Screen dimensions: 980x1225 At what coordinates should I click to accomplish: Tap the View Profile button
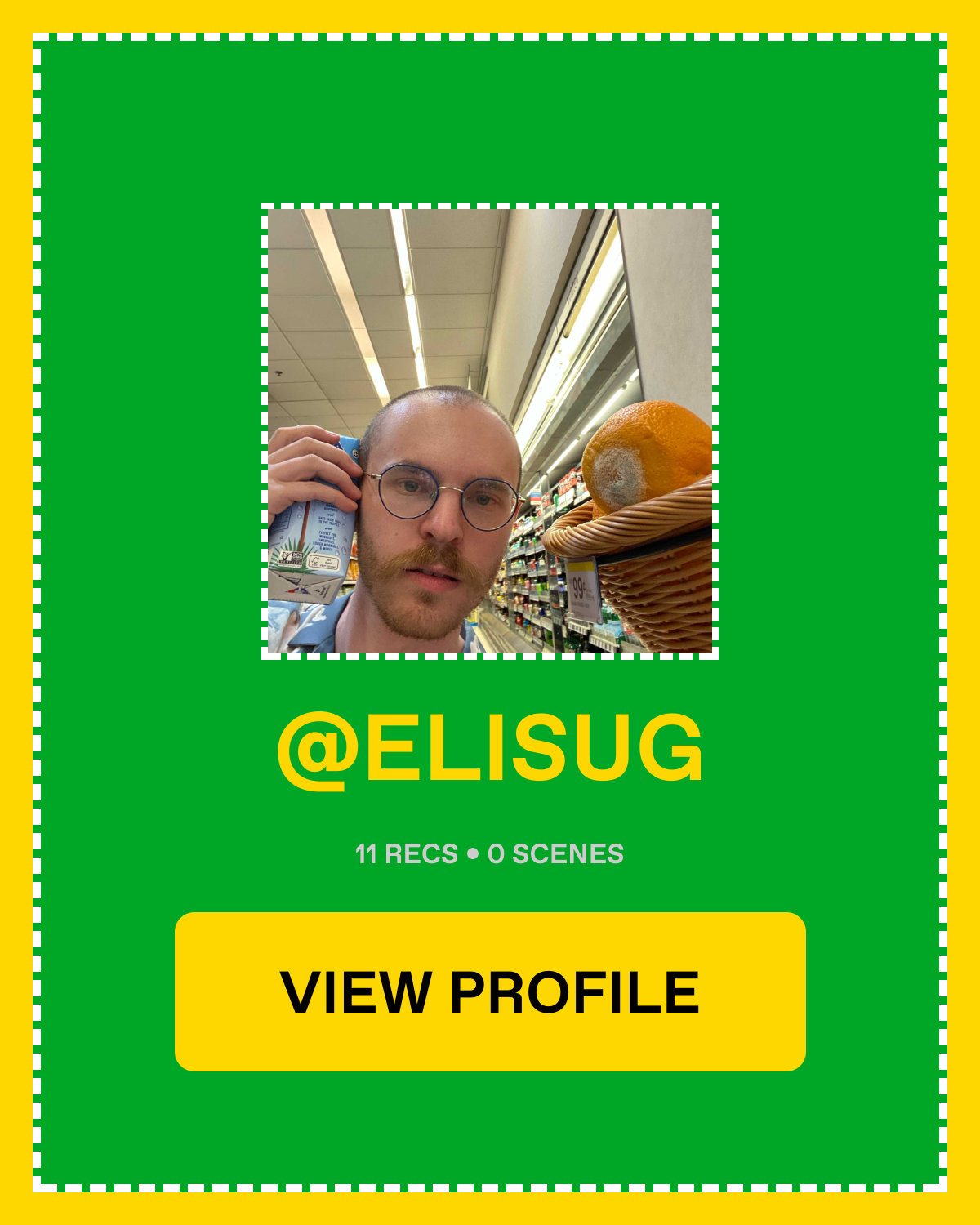490,991
